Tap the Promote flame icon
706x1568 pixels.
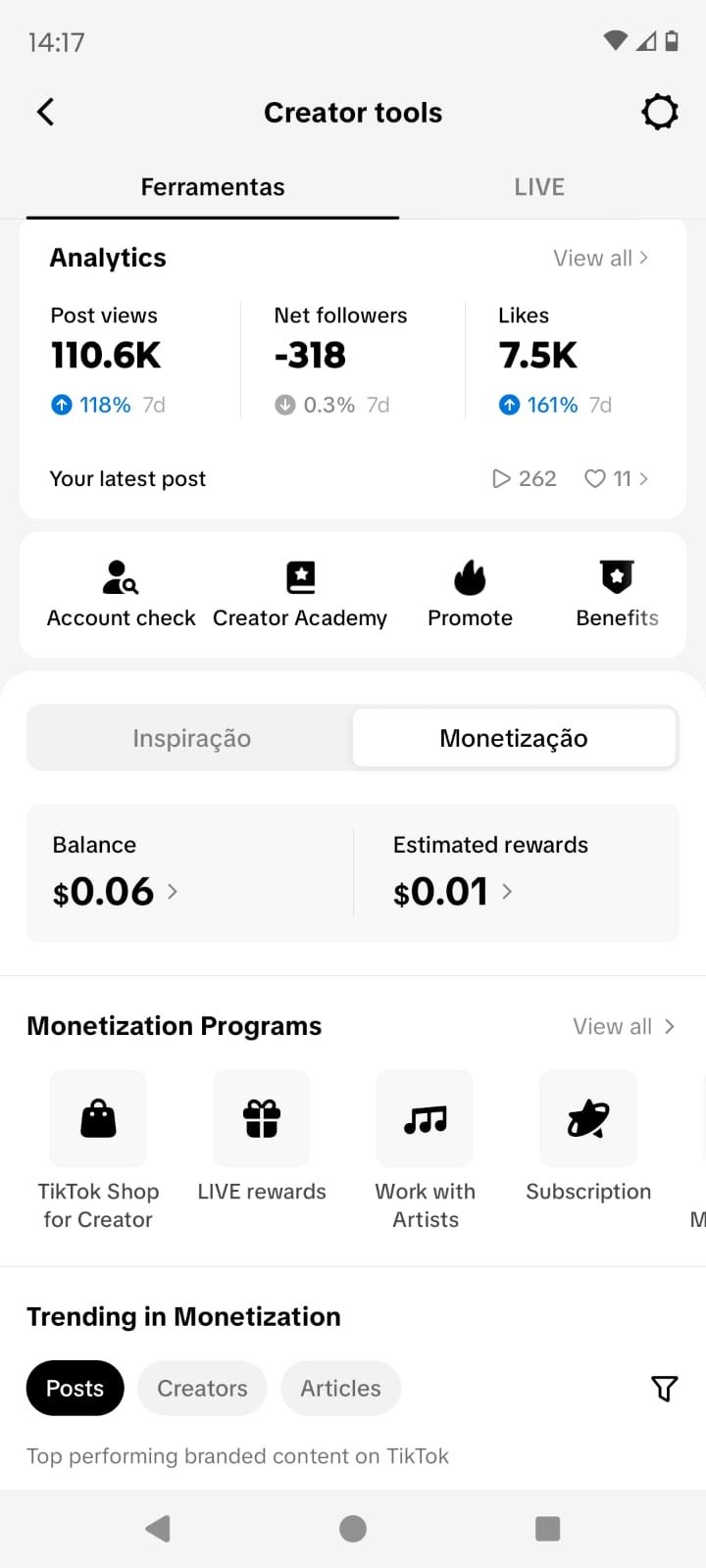(470, 577)
